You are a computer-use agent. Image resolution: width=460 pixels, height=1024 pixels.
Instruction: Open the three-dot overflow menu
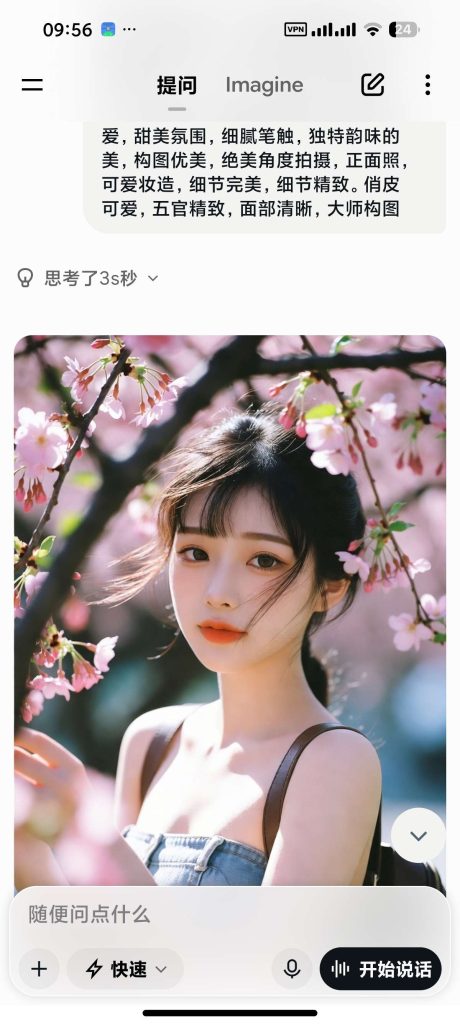click(427, 85)
